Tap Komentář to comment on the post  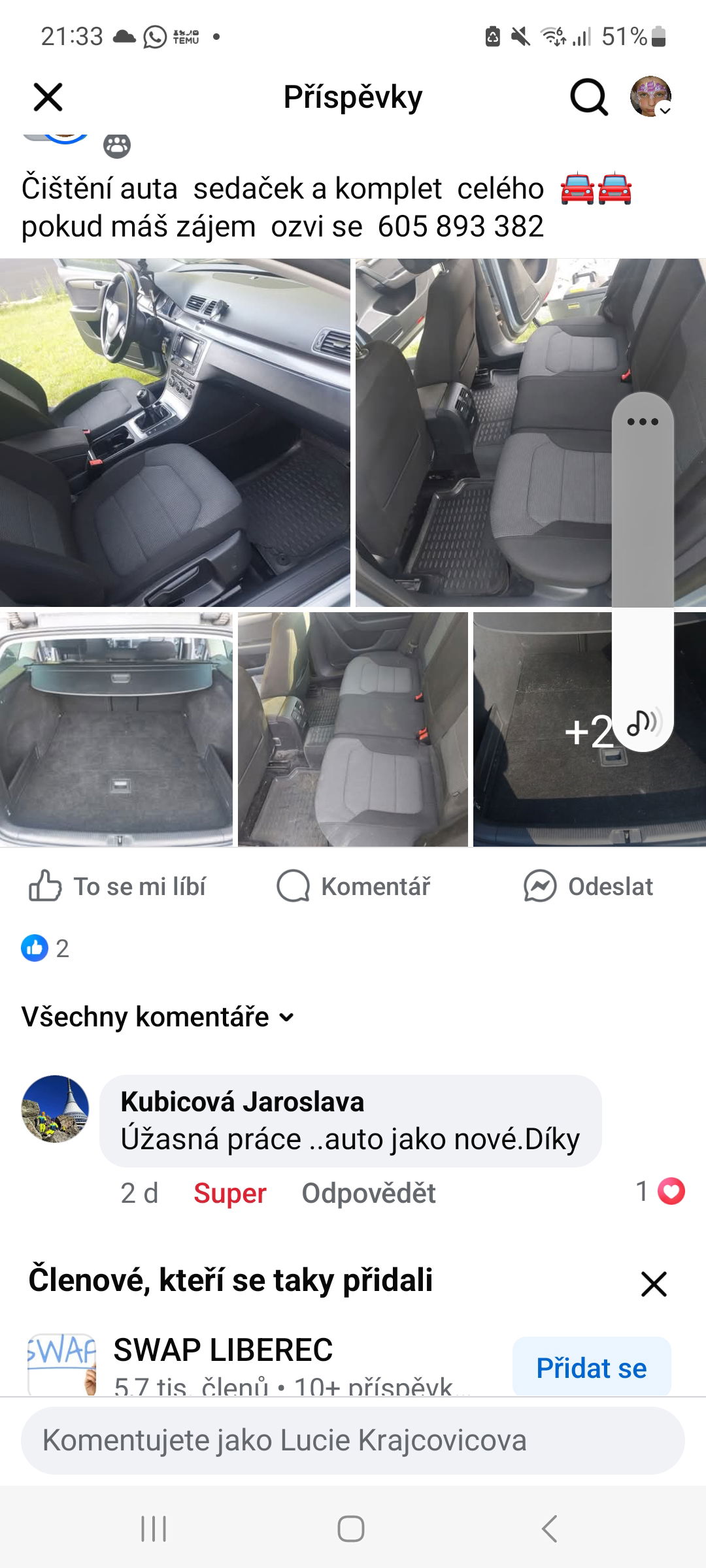(354, 887)
